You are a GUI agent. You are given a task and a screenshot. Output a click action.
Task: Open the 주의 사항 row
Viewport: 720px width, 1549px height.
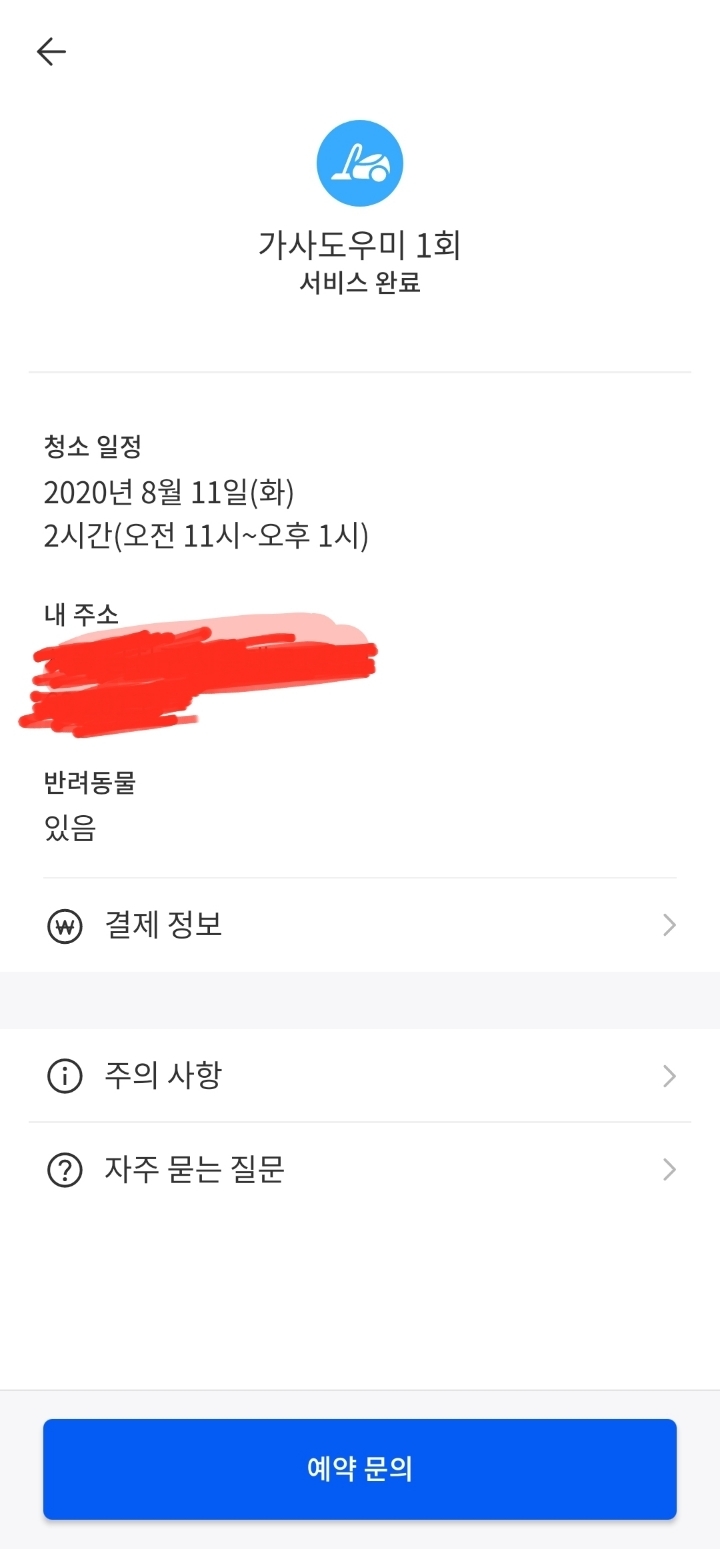pyautogui.click(x=360, y=1076)
